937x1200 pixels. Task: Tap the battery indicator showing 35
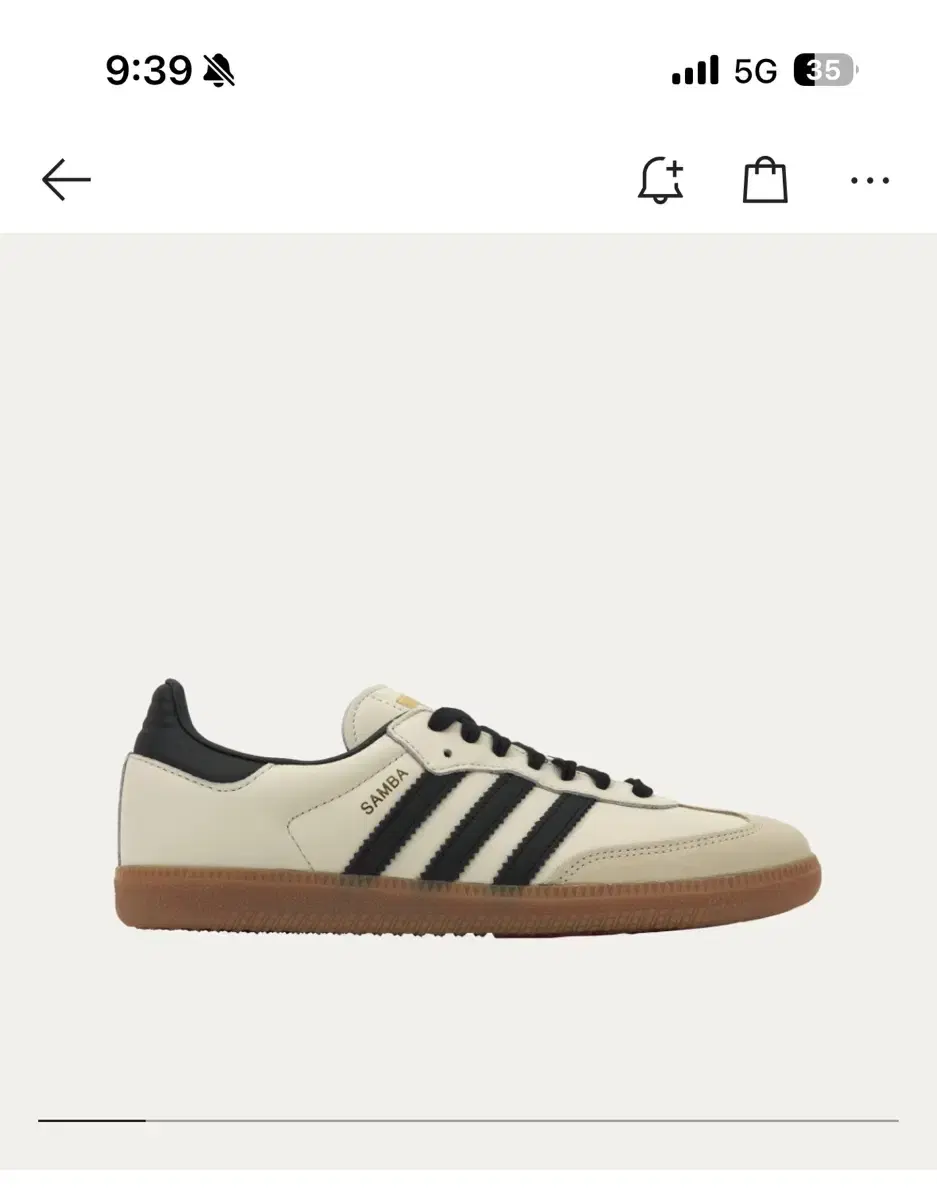(823, 68)
